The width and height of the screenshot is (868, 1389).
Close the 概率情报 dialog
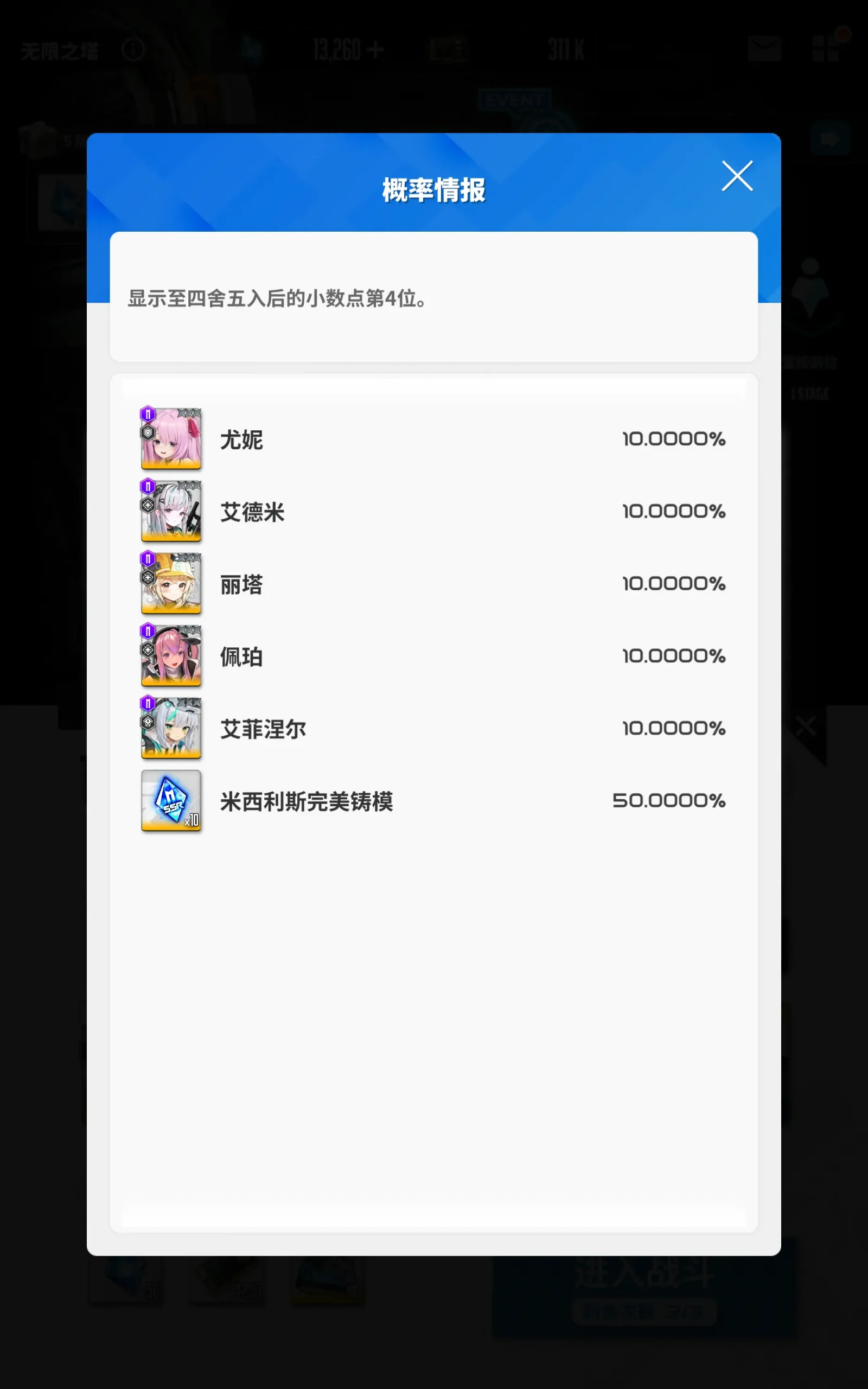[x=737, y=176]
